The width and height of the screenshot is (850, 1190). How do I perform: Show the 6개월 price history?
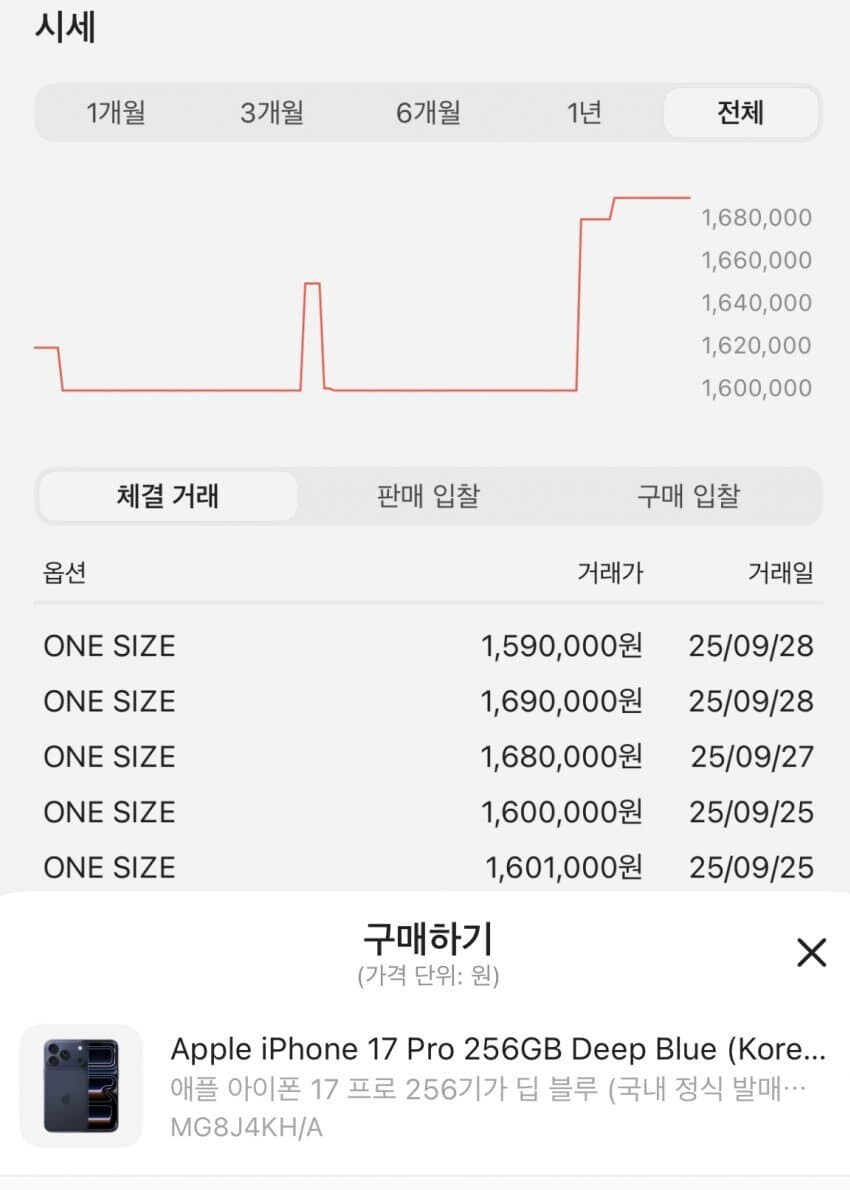[428, 112]
